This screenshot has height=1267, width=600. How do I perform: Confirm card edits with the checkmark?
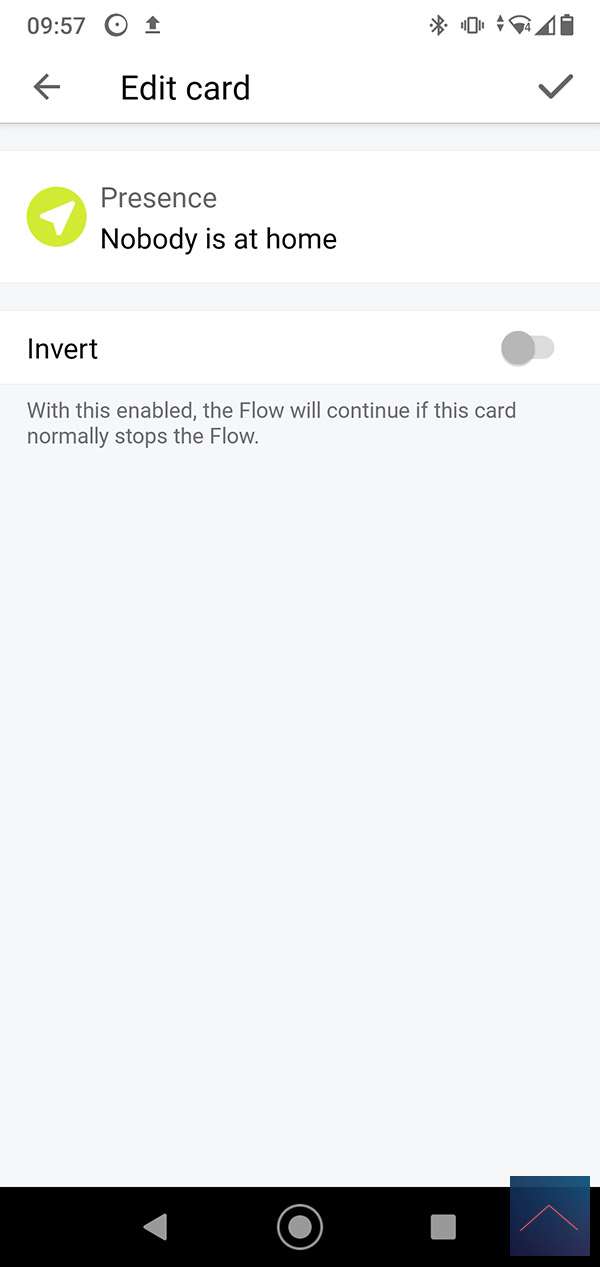[555, 87]
